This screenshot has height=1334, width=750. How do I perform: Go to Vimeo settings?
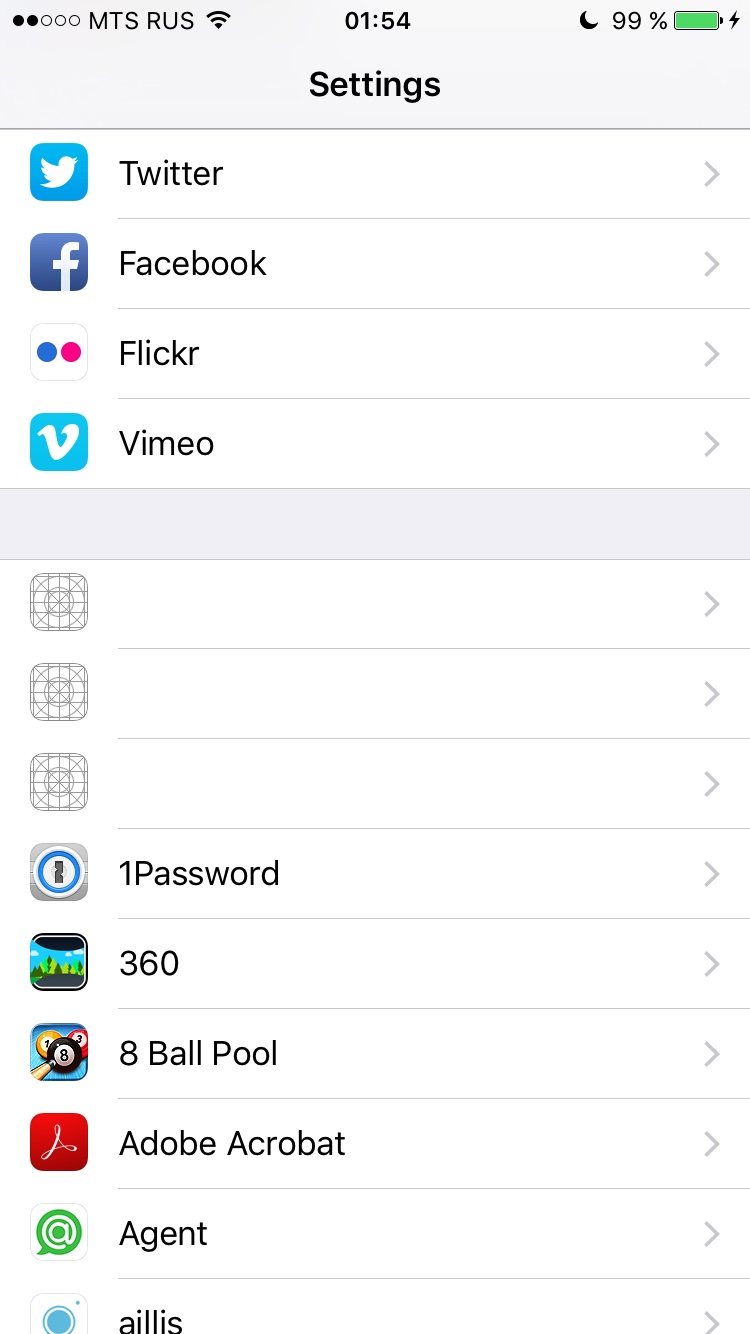tap(375, 444)
